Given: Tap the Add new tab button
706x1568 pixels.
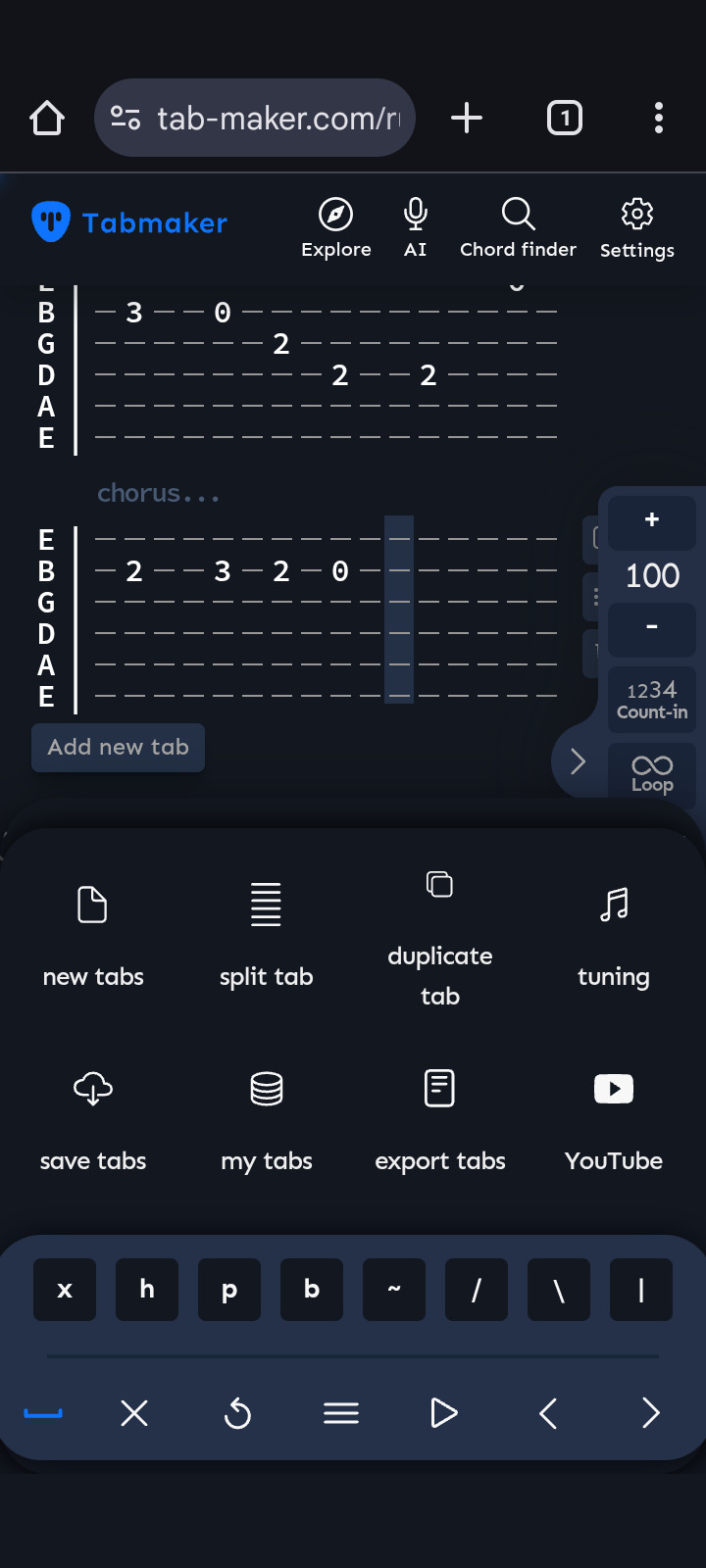Looking at the screenshot, I should pos(118,747).
